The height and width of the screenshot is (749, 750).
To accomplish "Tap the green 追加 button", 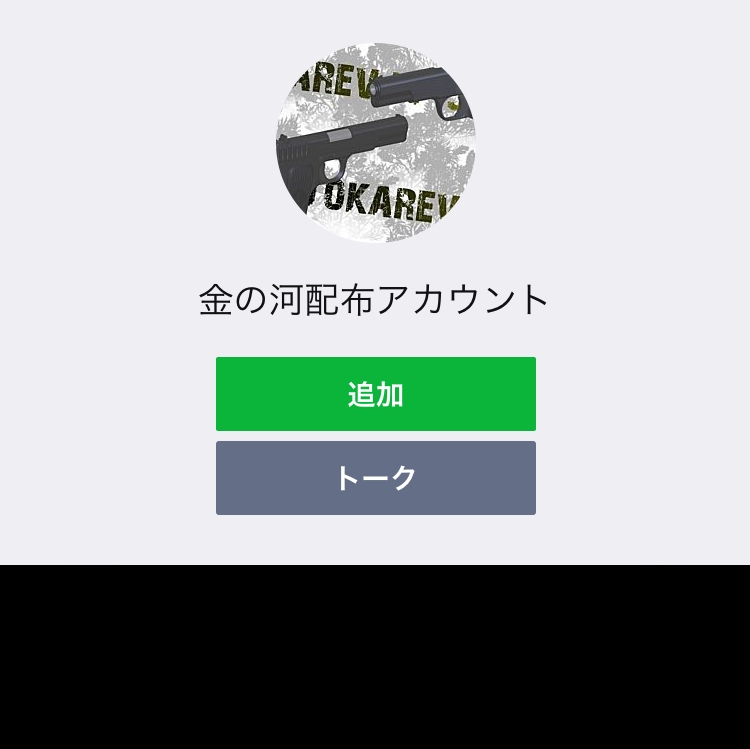I will pos(375,394).
